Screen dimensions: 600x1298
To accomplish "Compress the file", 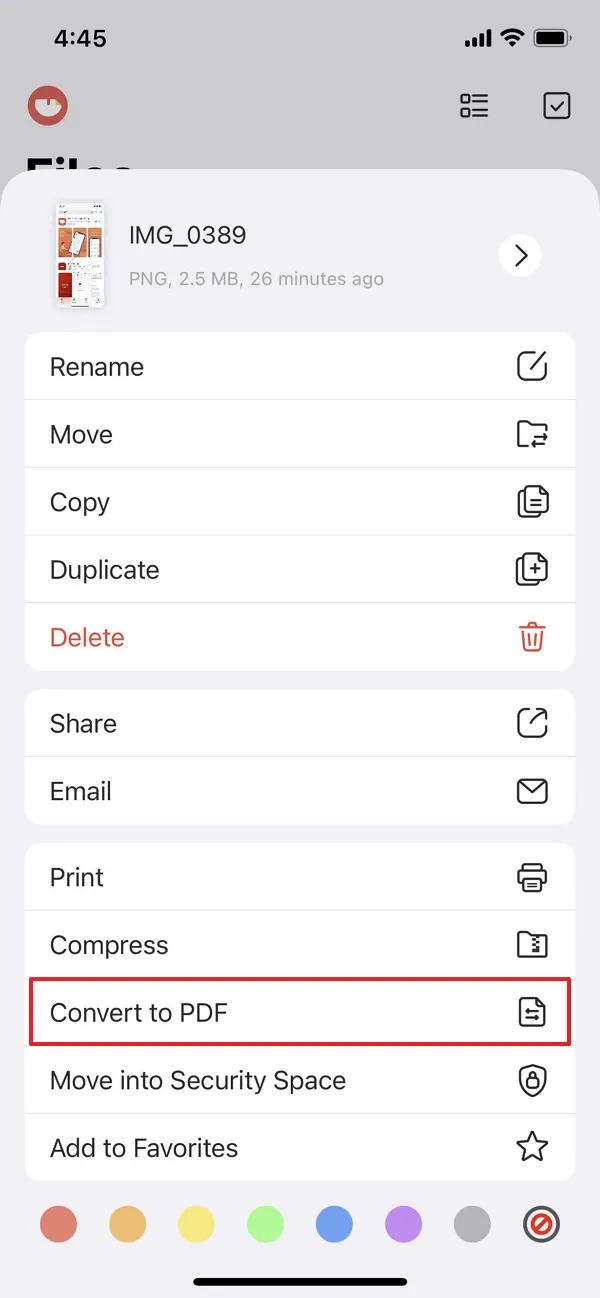I will 299,945.
